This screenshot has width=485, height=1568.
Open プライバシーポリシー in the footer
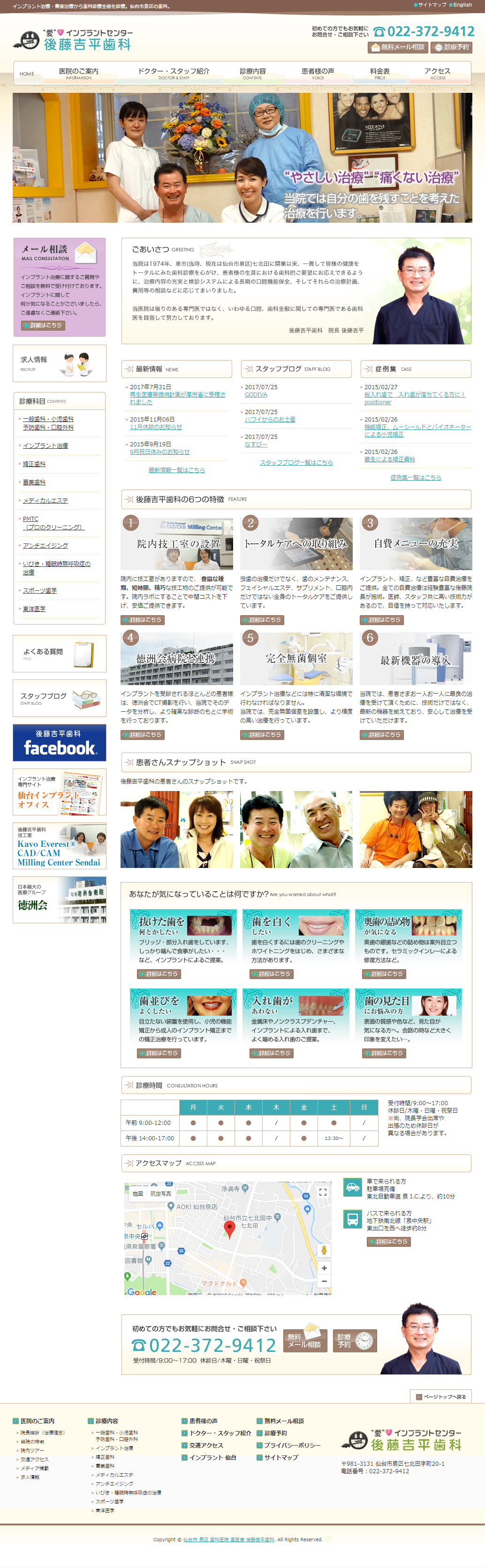tap(291, 1445)
